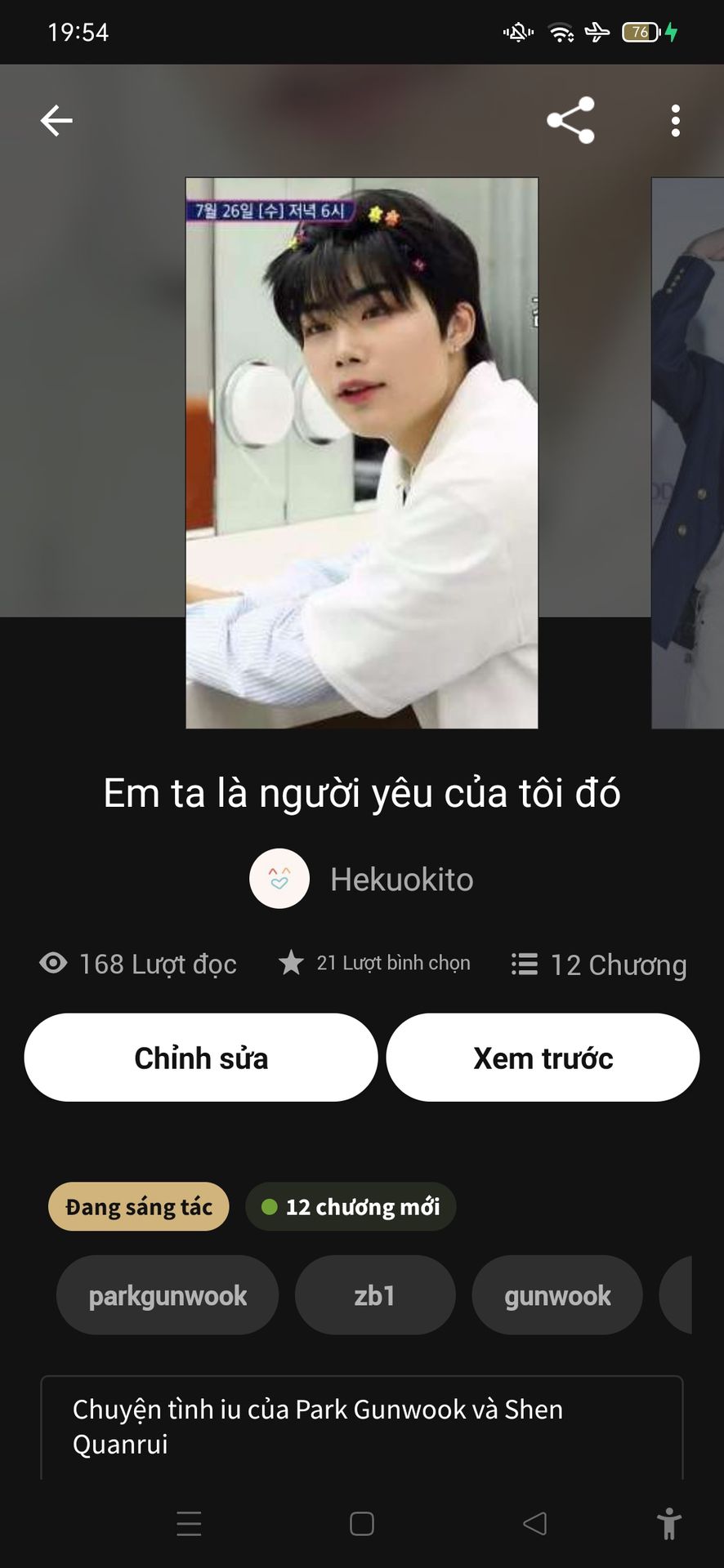Tap the Chỉnh sửa button

pyautogui.click(x=201, y=1058)
